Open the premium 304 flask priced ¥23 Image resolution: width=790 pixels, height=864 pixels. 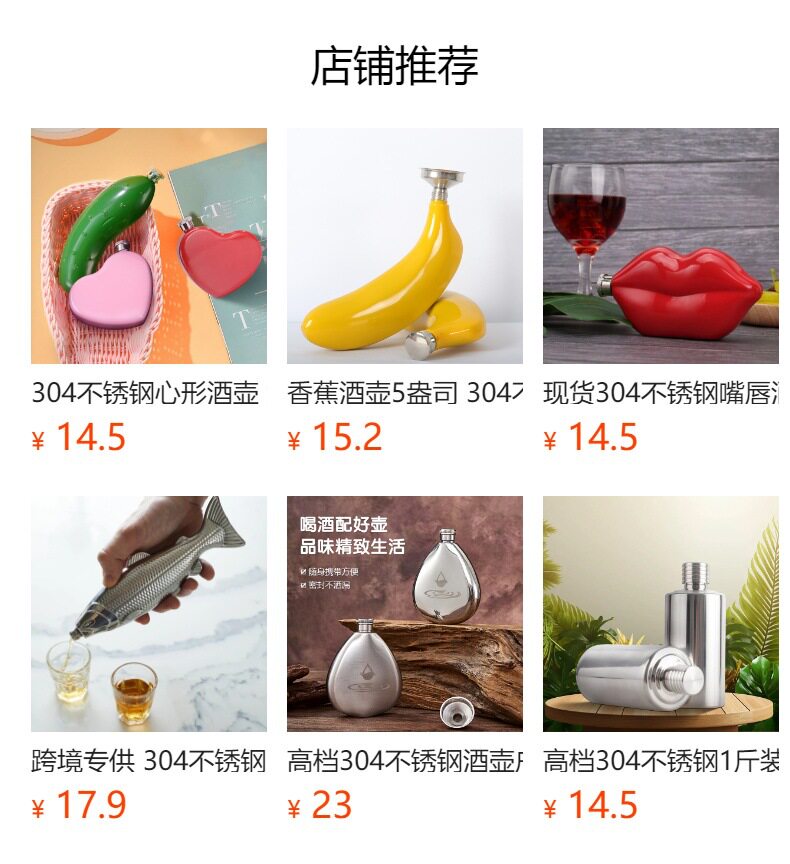click(405, 614)
